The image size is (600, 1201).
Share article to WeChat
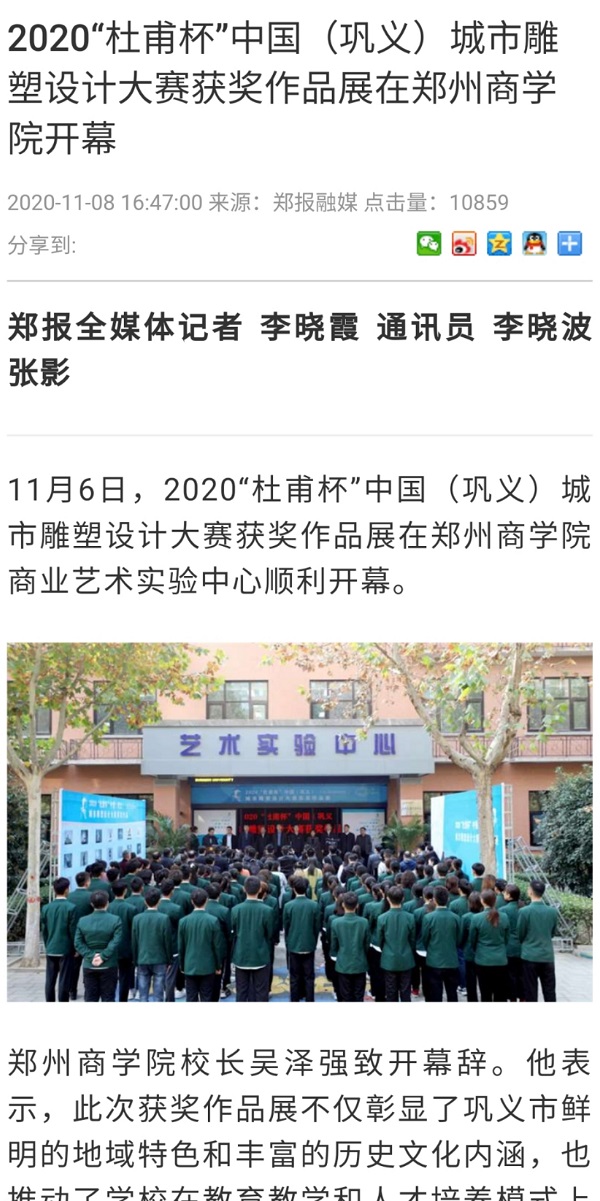[429, 244]
